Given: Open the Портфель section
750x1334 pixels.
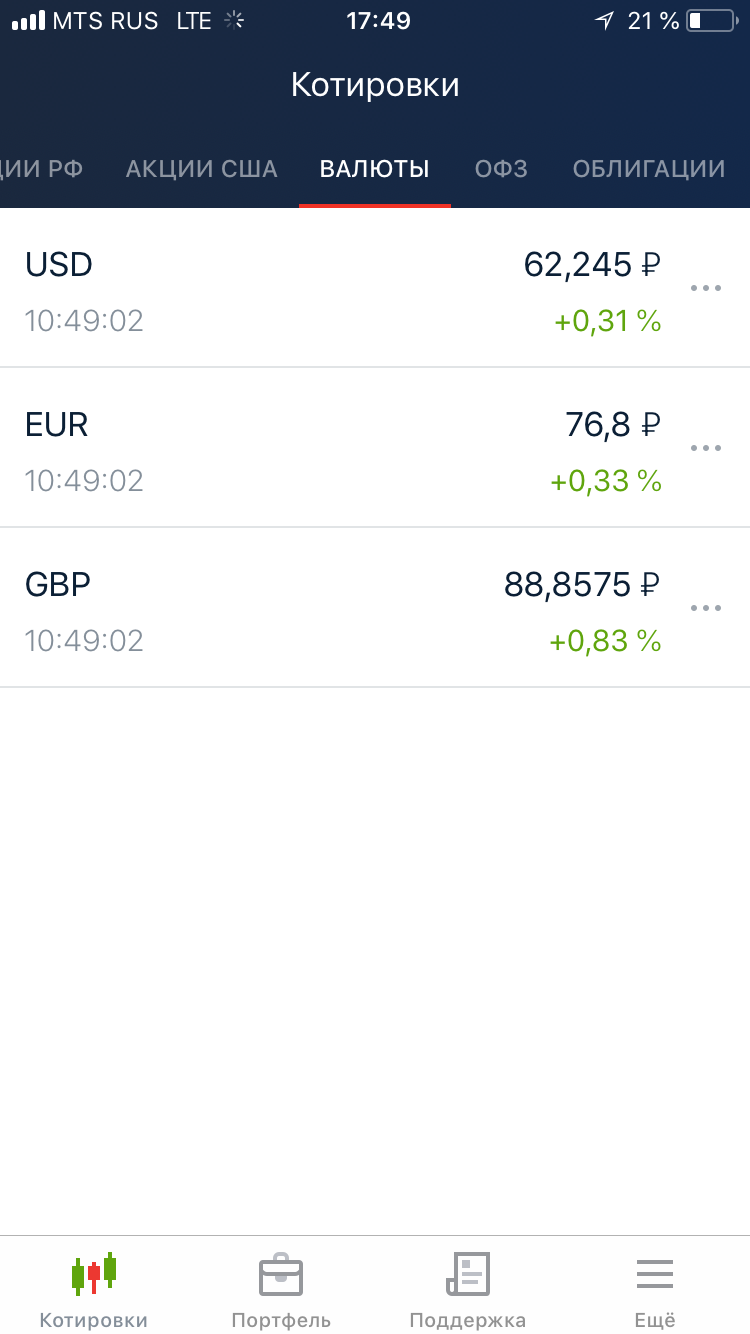Looking at the screenshot, I should click(281, 1290).
